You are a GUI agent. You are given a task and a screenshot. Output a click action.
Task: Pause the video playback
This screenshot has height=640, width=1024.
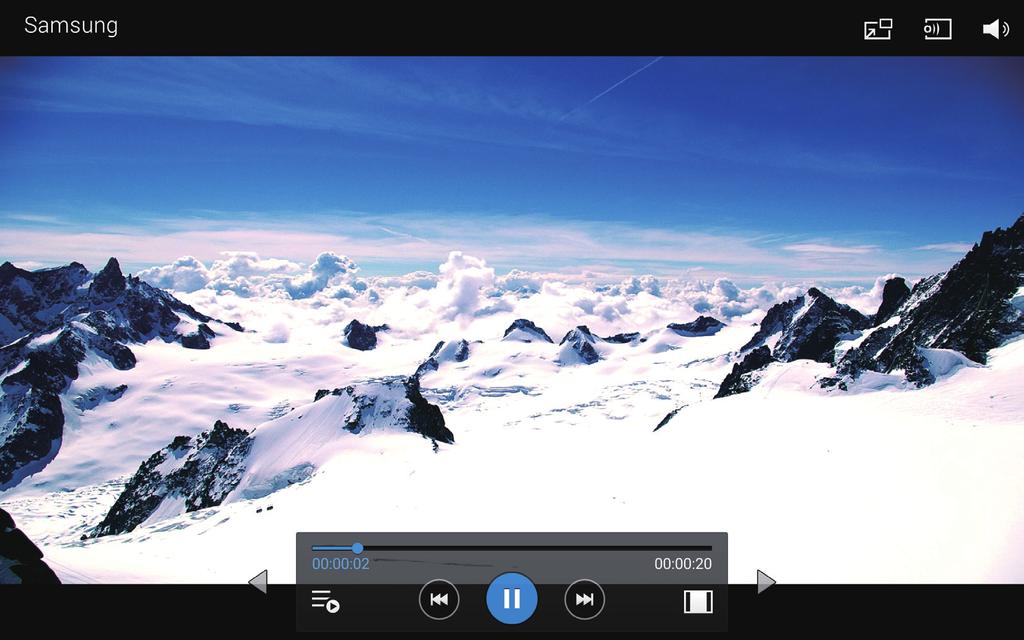(511, 599)
